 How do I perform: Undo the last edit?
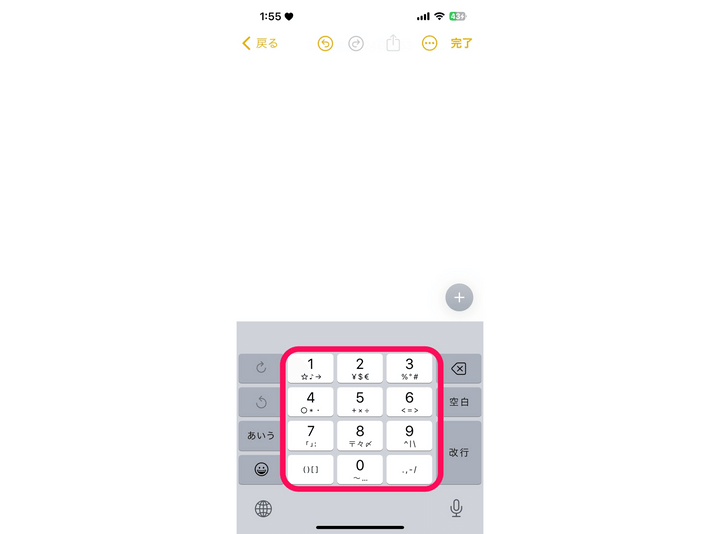[x=325, y=43]
